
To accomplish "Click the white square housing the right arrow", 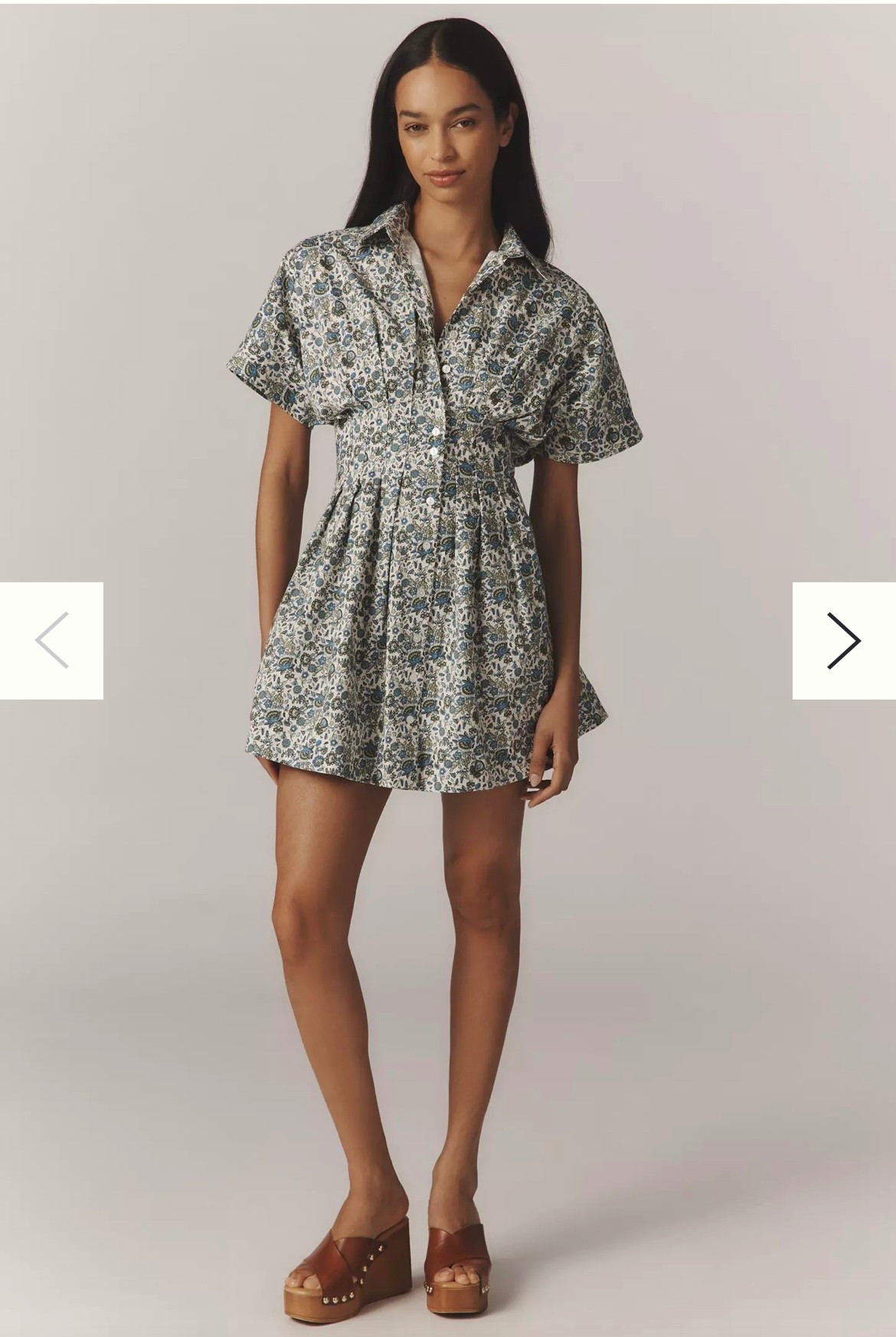I will pos(845,640).
